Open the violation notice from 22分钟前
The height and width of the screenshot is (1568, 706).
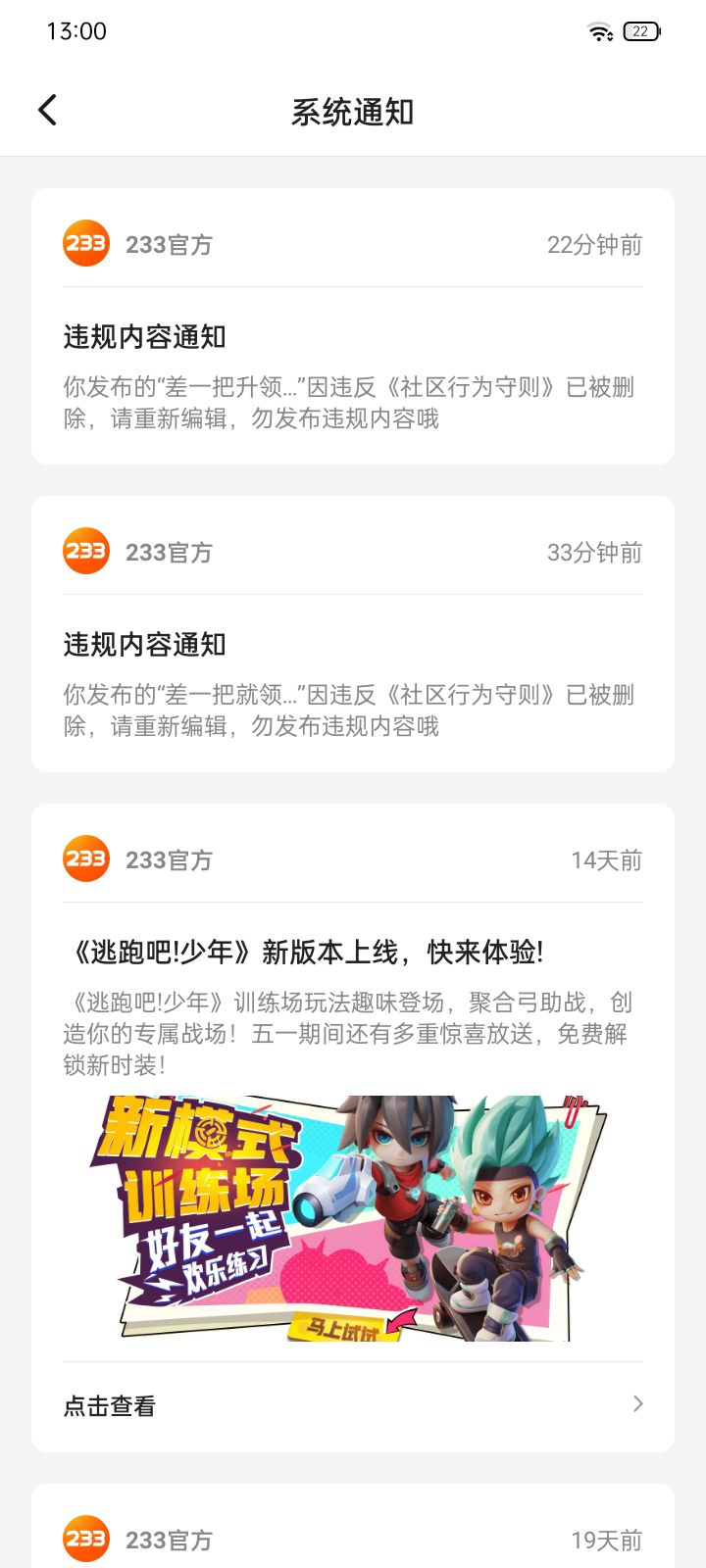coord(353,326)
